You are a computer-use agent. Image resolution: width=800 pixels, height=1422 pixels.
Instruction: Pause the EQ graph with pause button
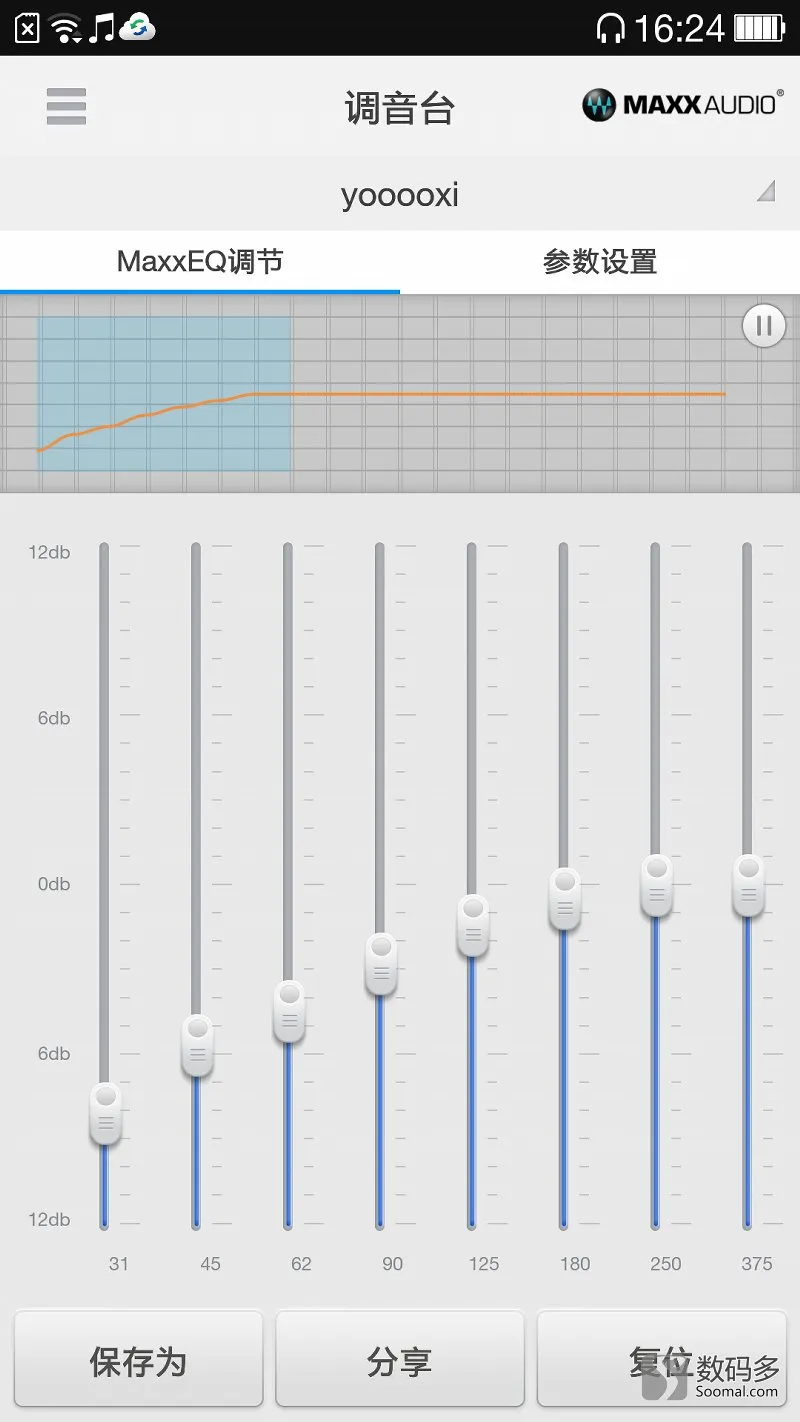(x=764, y=326)
